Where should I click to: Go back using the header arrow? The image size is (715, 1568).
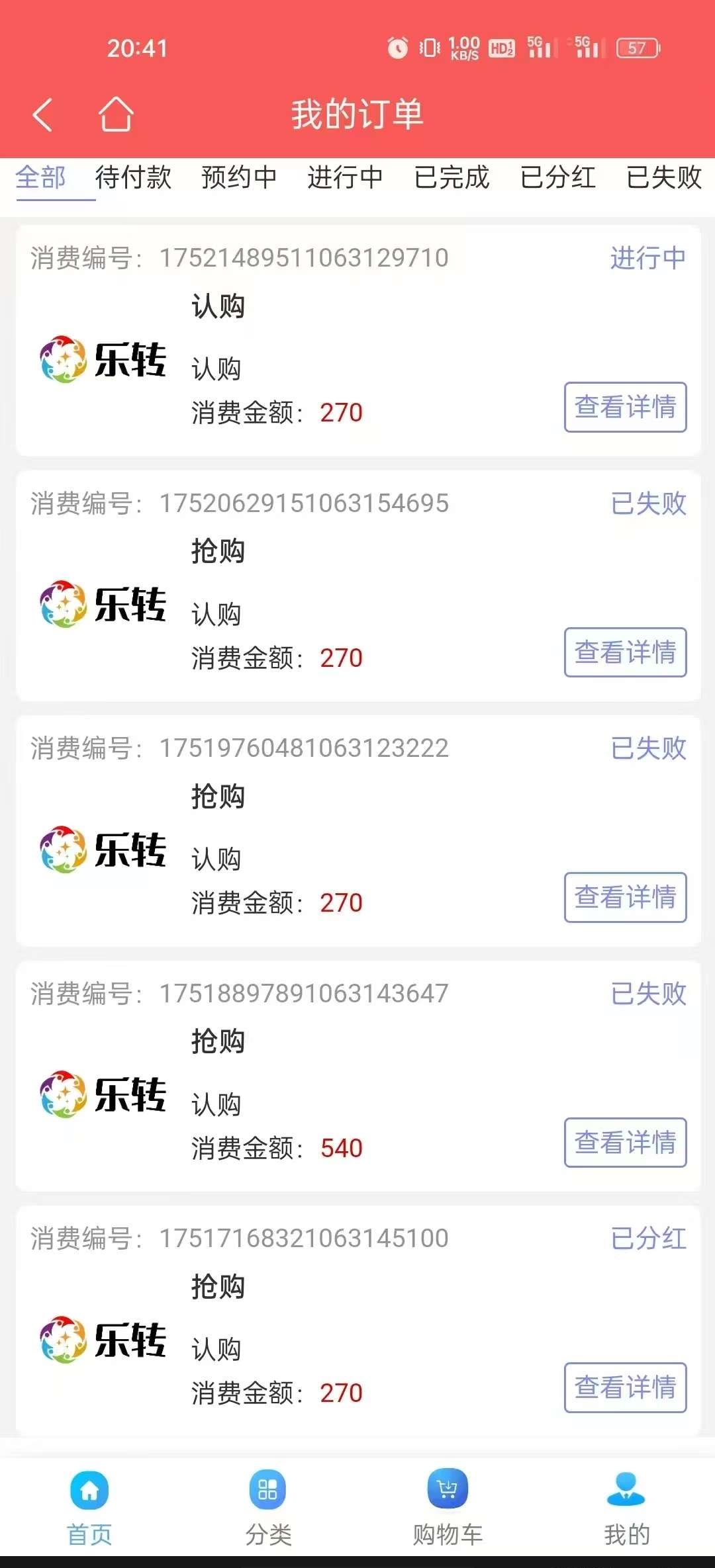[x=42, y=114]
